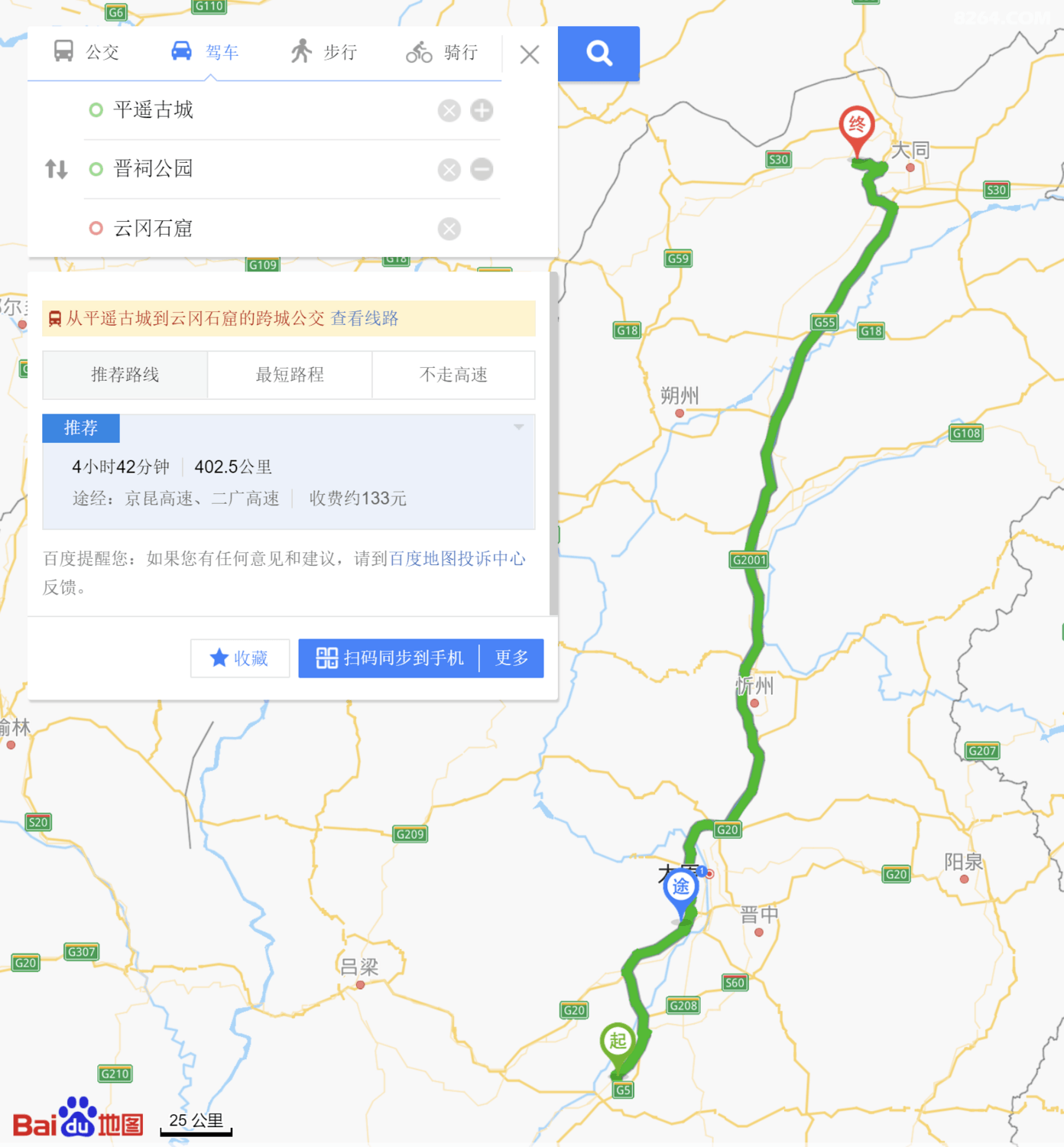Clear the 平遥古城 start point
Screen dimensions: 1064x1147
click(449, 111)
